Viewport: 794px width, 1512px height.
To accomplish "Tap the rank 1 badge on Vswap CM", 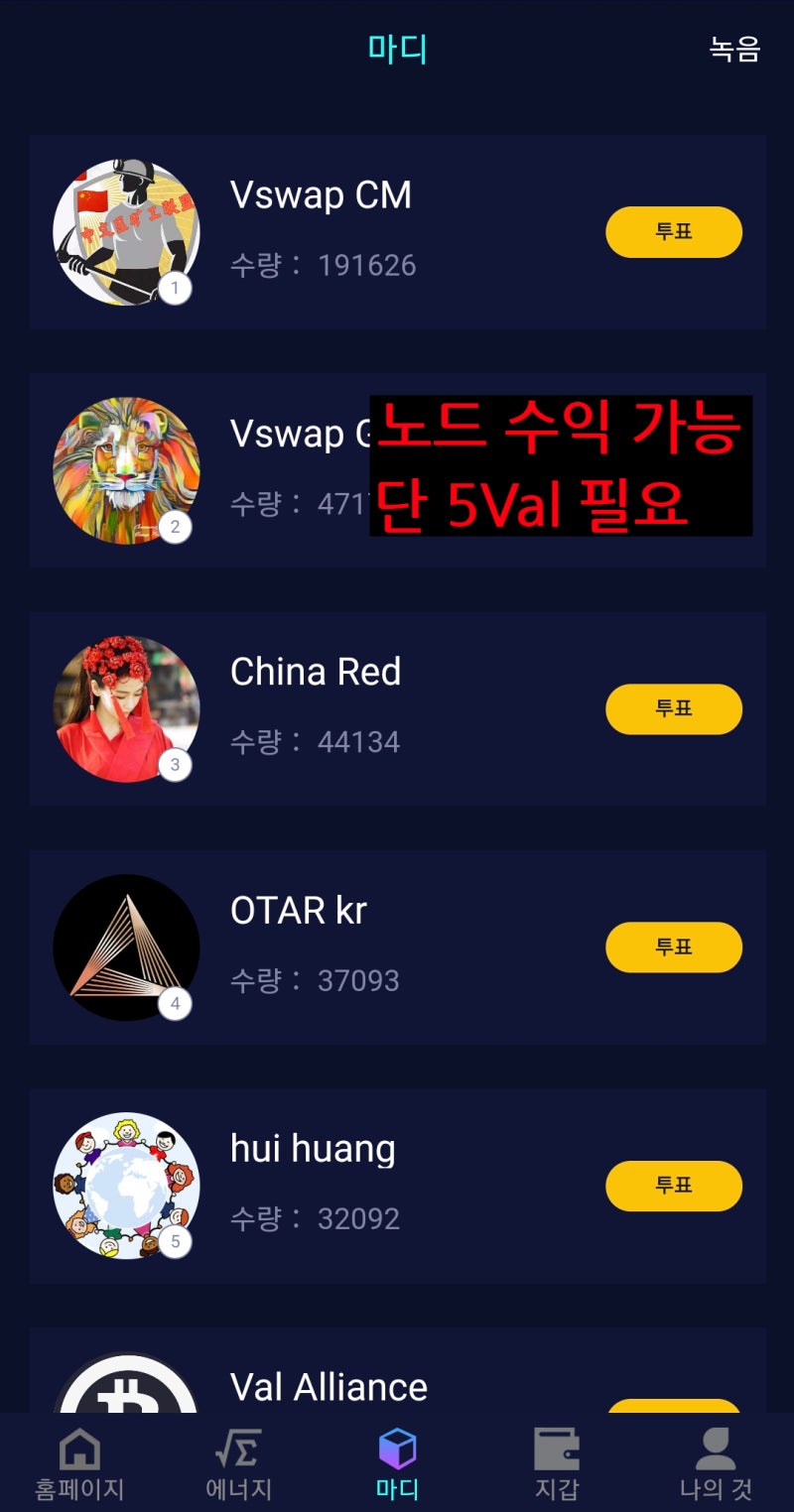I will [175, 288].
